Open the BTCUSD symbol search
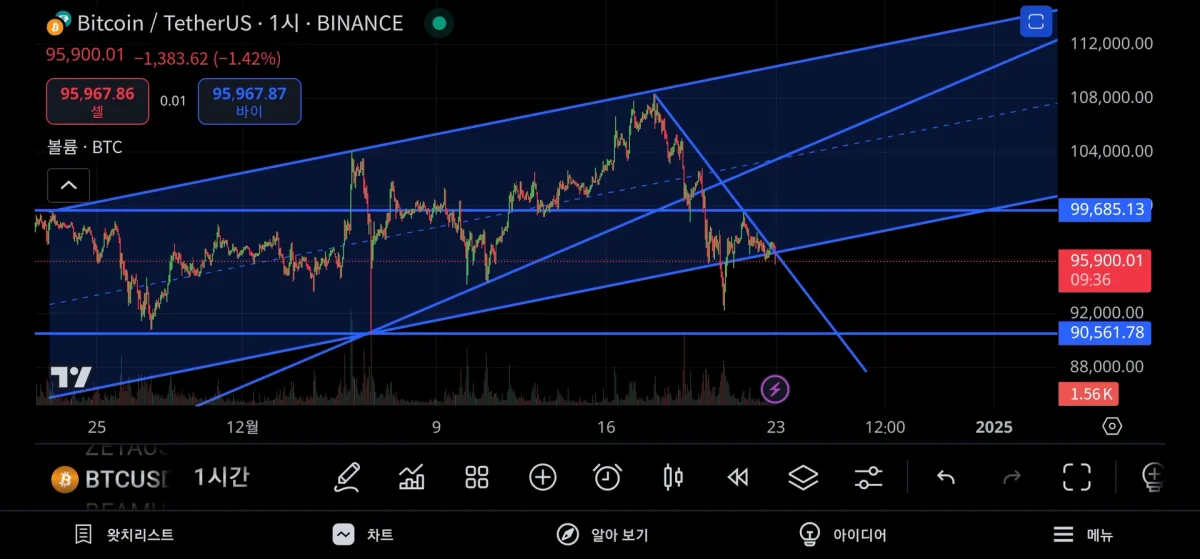Viewport: 1200px width, 559px height. tap(110, 478)
